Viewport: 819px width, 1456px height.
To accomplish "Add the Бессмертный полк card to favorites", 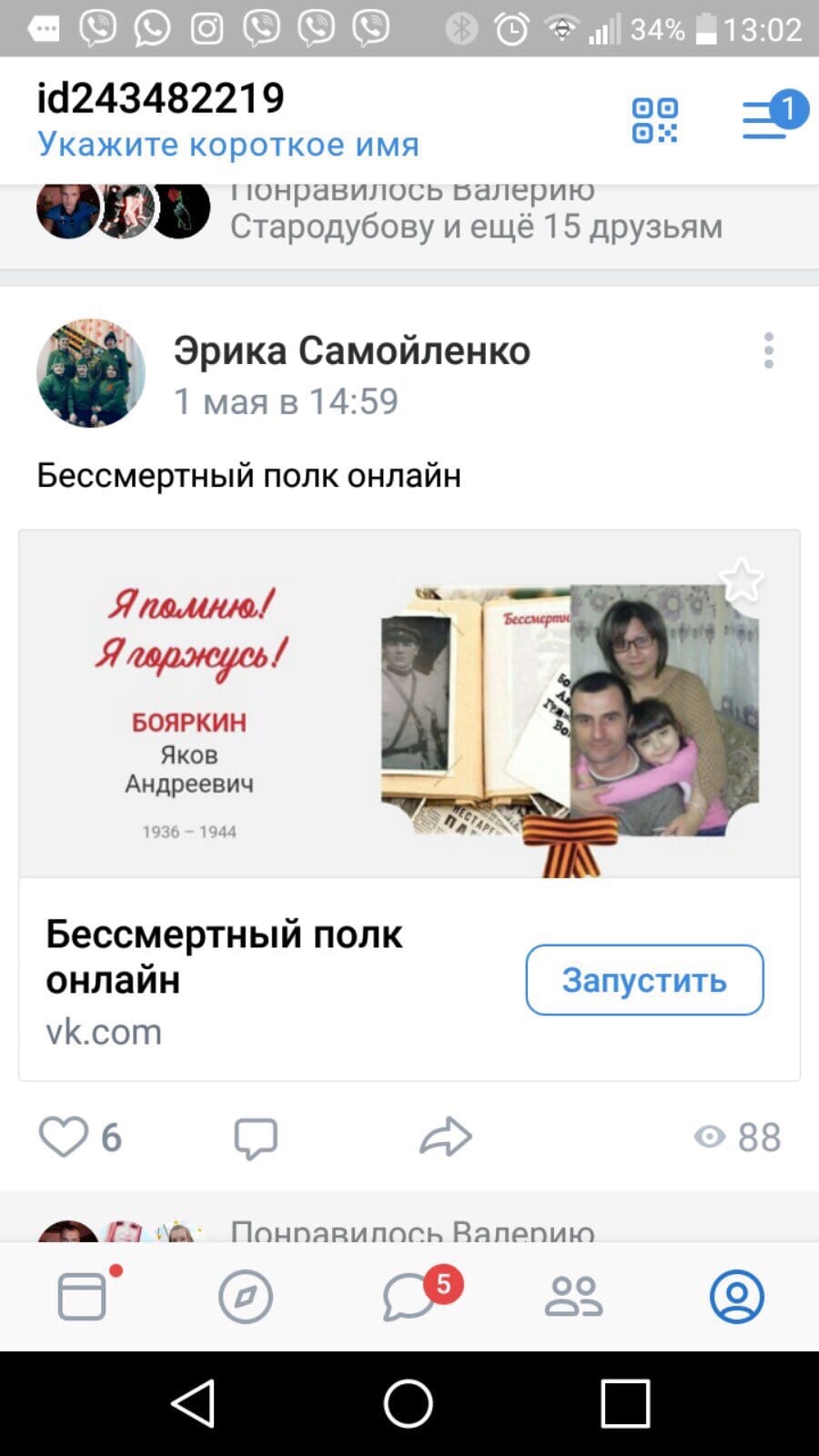I will click(x=741, y=580).
